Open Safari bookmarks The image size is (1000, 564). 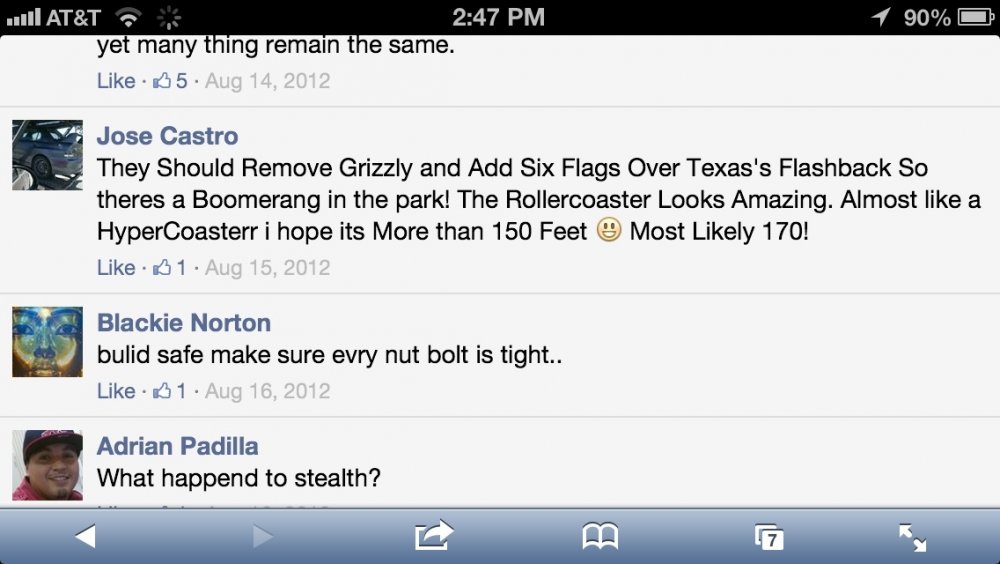coord(600,537)
